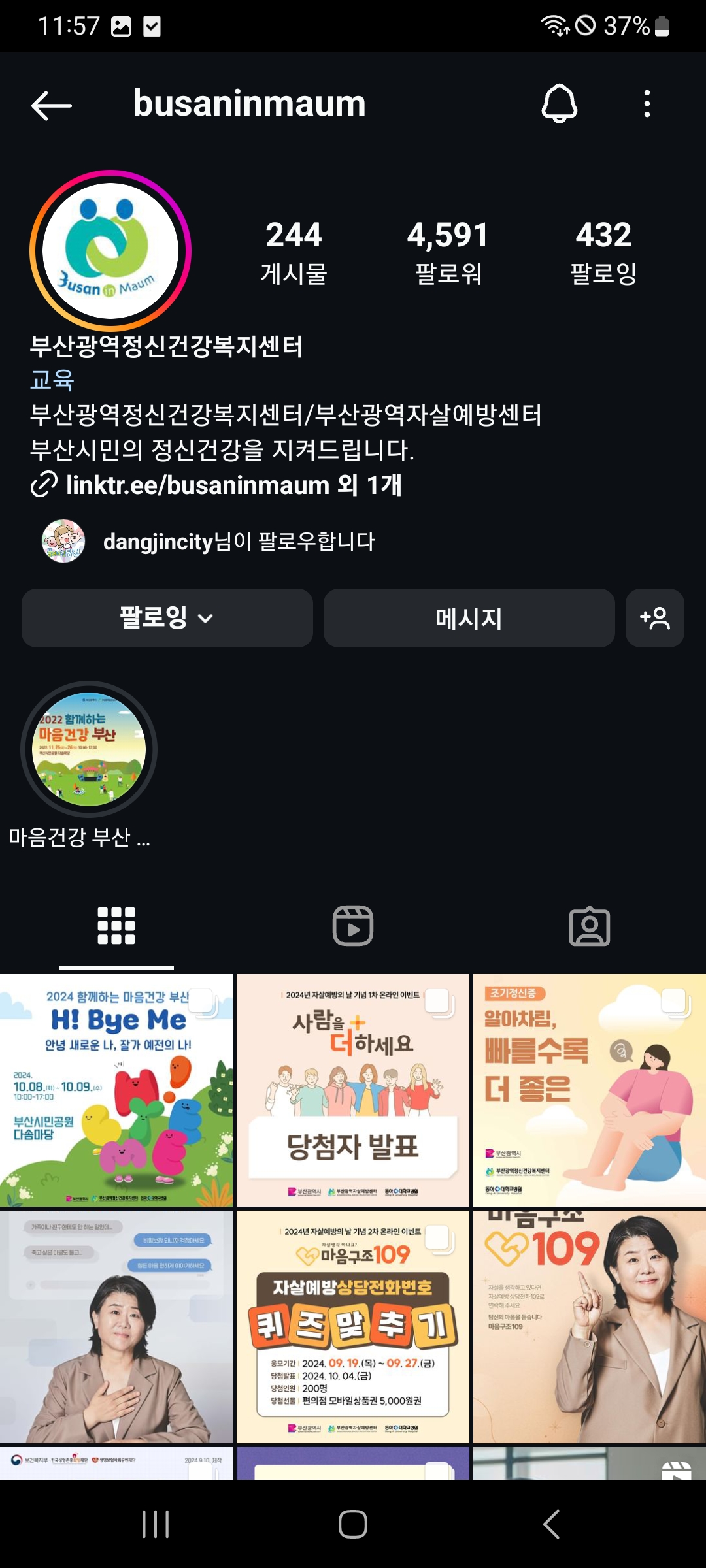This screenshot has width=706, height=1568.
Task: Tap the system home button
Action: tap(353, 1524)
